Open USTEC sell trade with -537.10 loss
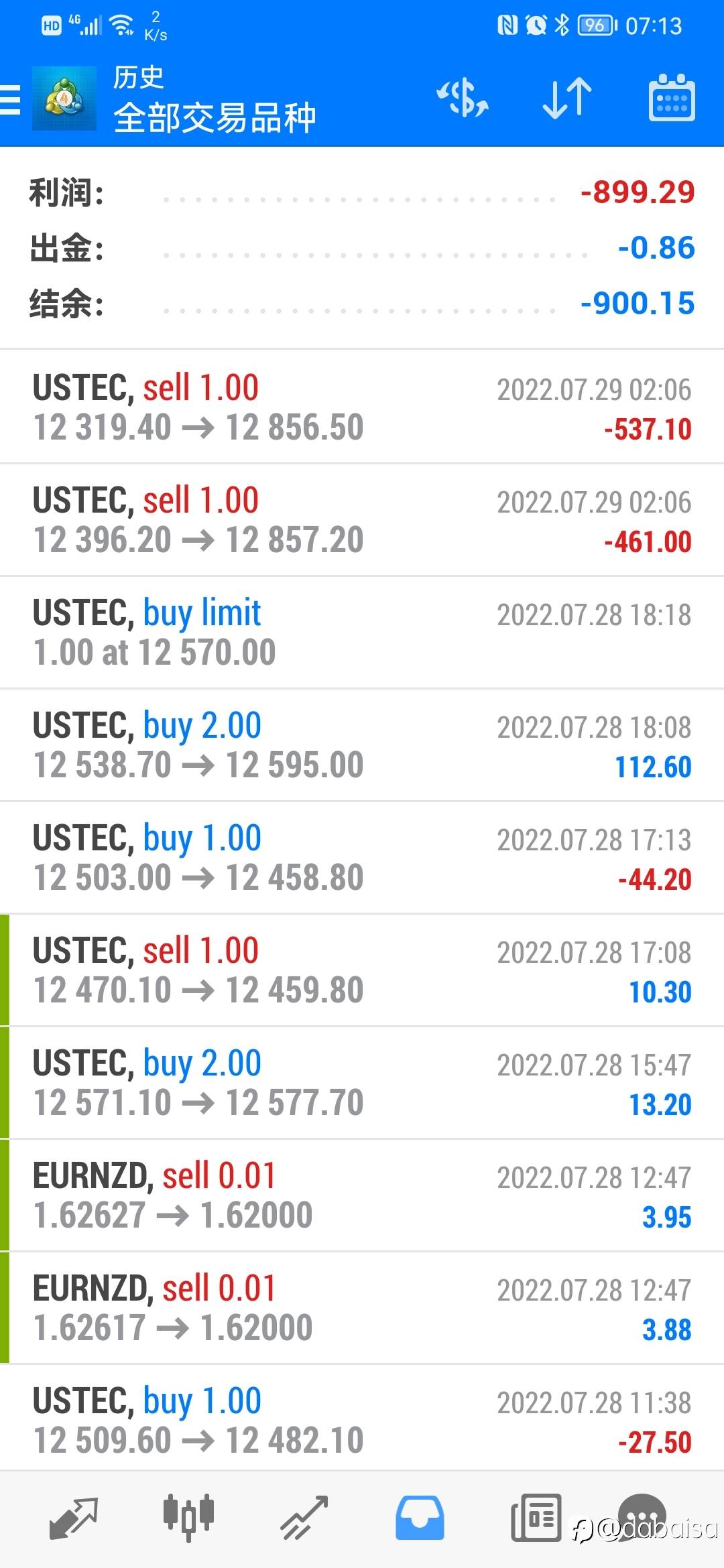This screenshot has width=724, height=1568. click(x=362, y=407)
